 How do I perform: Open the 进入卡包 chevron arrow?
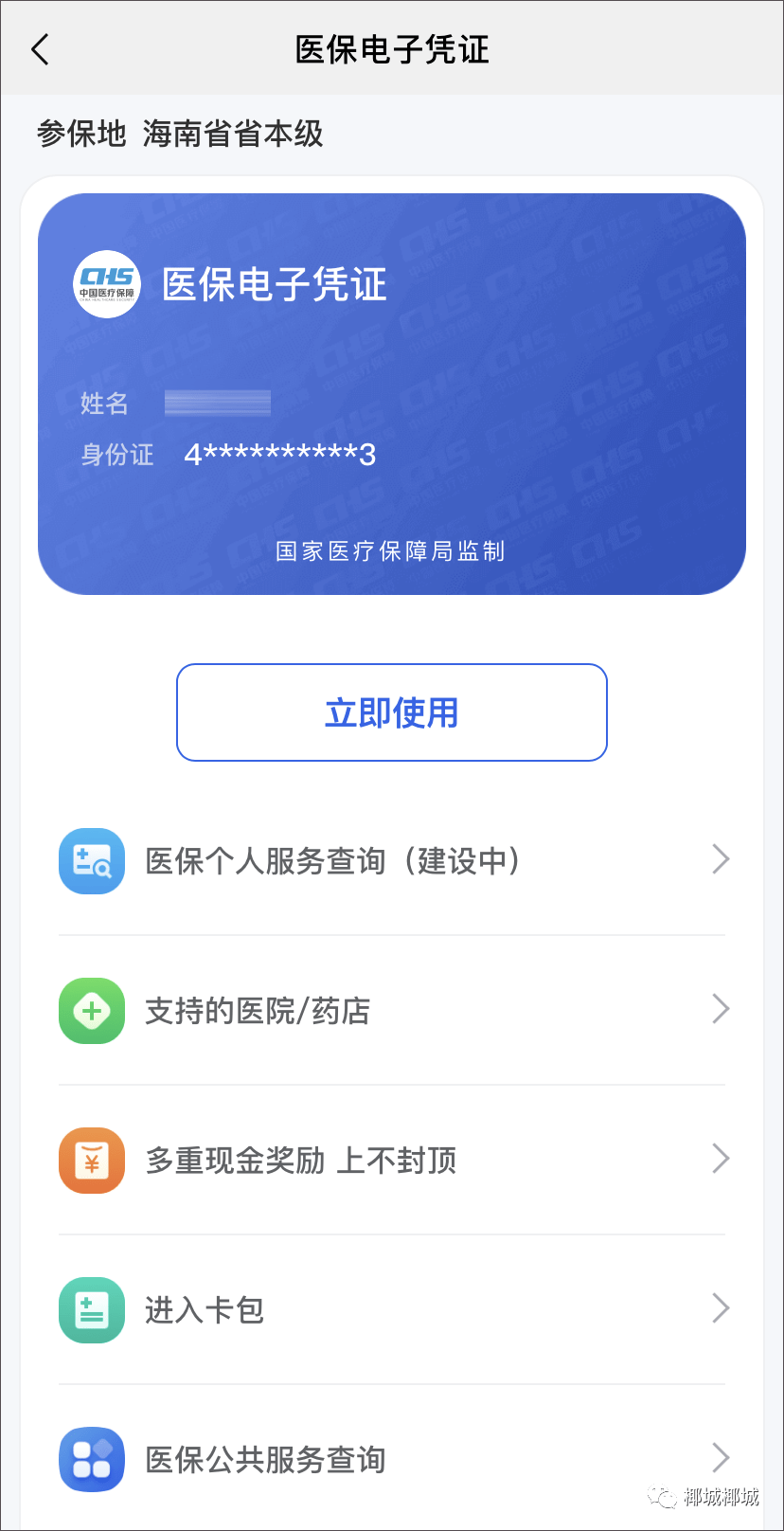(x=722, y=1308)
